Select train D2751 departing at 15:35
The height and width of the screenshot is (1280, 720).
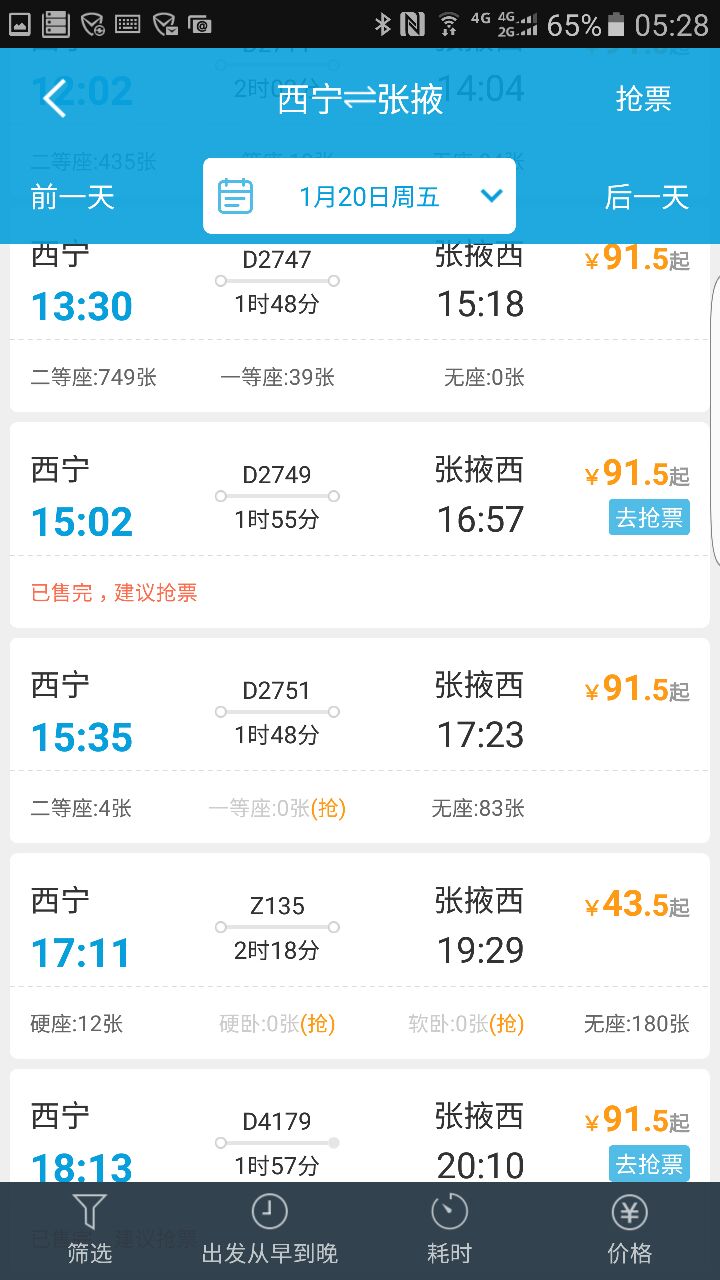[x=360, y=741]
